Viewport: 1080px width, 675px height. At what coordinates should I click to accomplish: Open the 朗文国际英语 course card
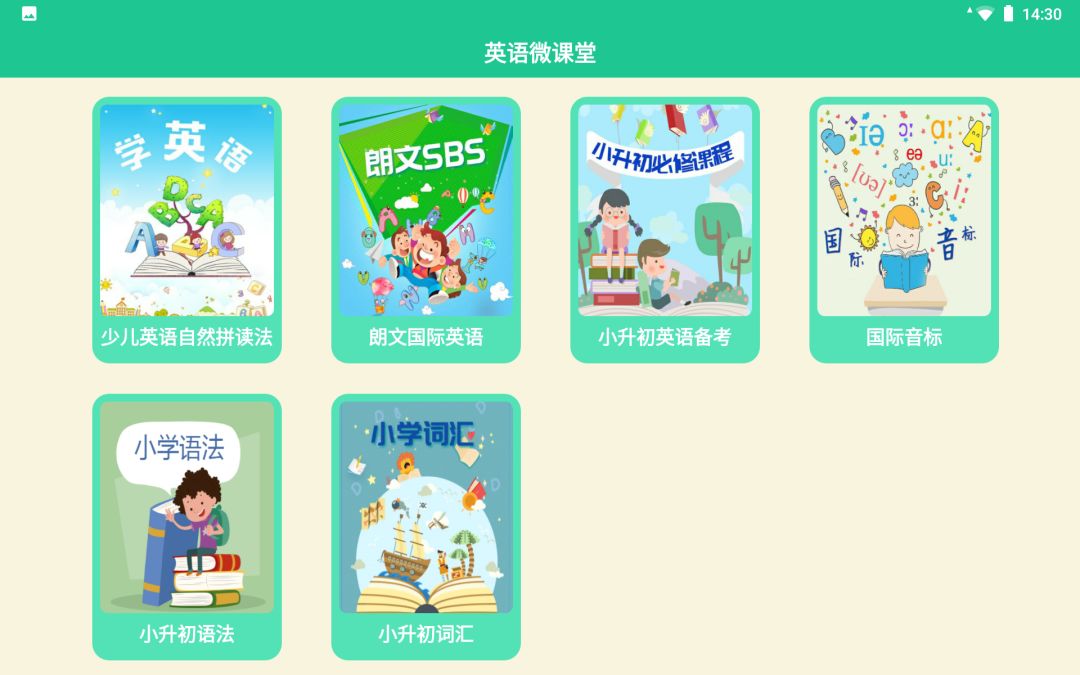426,229
